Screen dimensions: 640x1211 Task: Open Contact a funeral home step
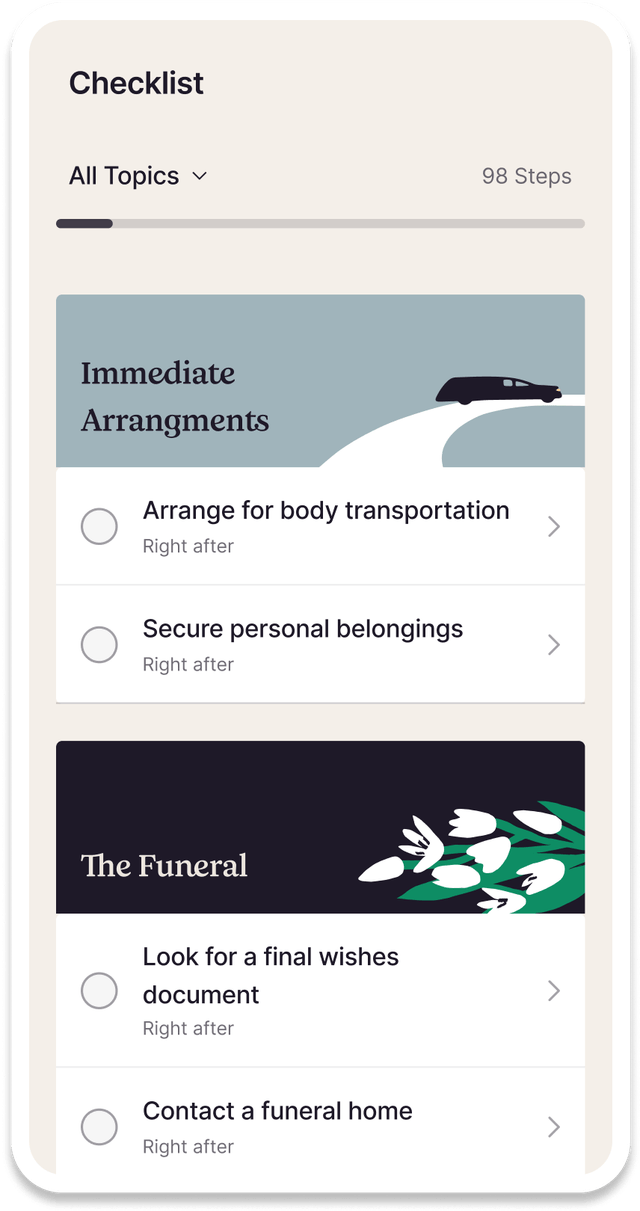click(554, 1127)
